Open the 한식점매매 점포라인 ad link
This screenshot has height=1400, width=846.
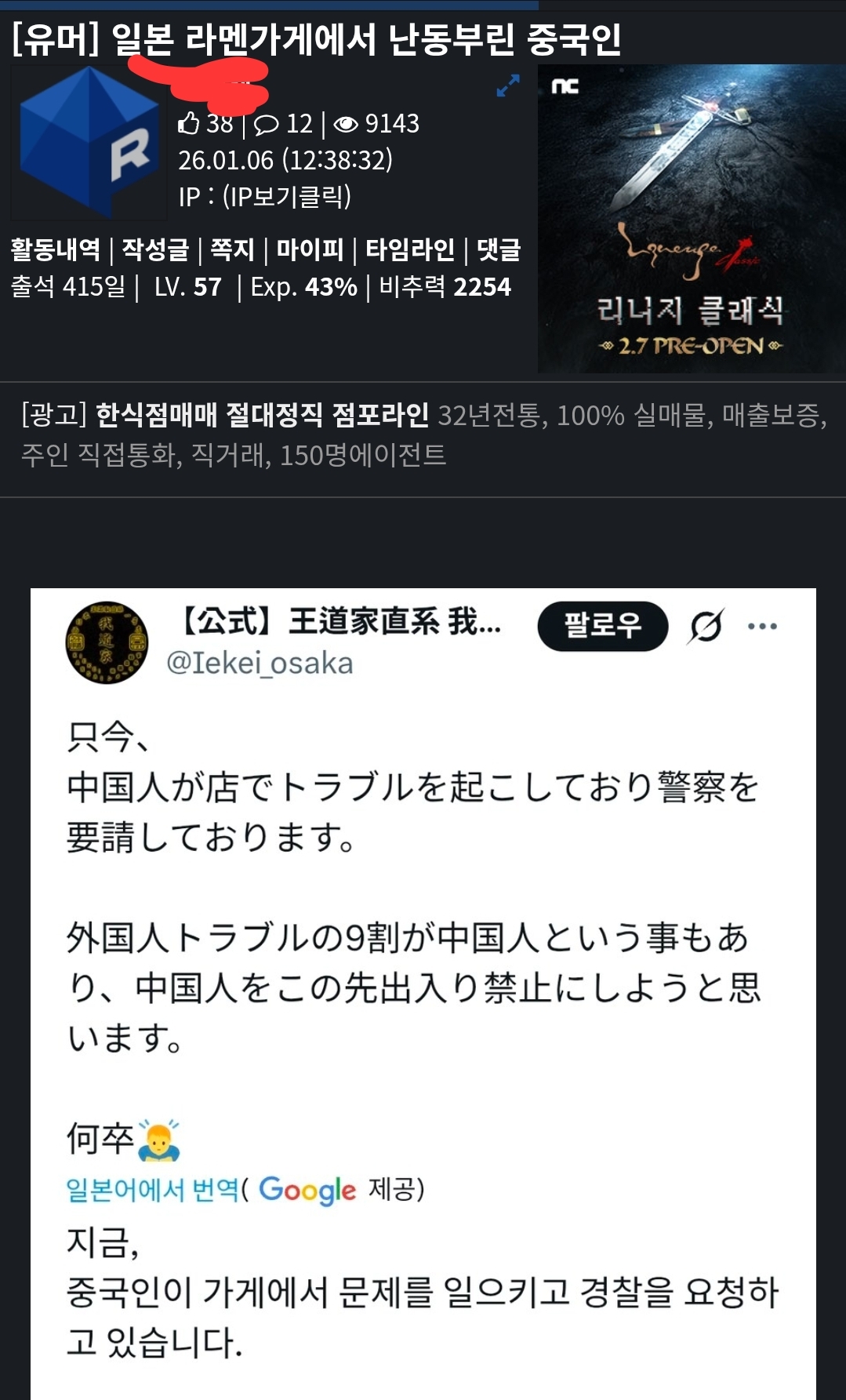262,415
